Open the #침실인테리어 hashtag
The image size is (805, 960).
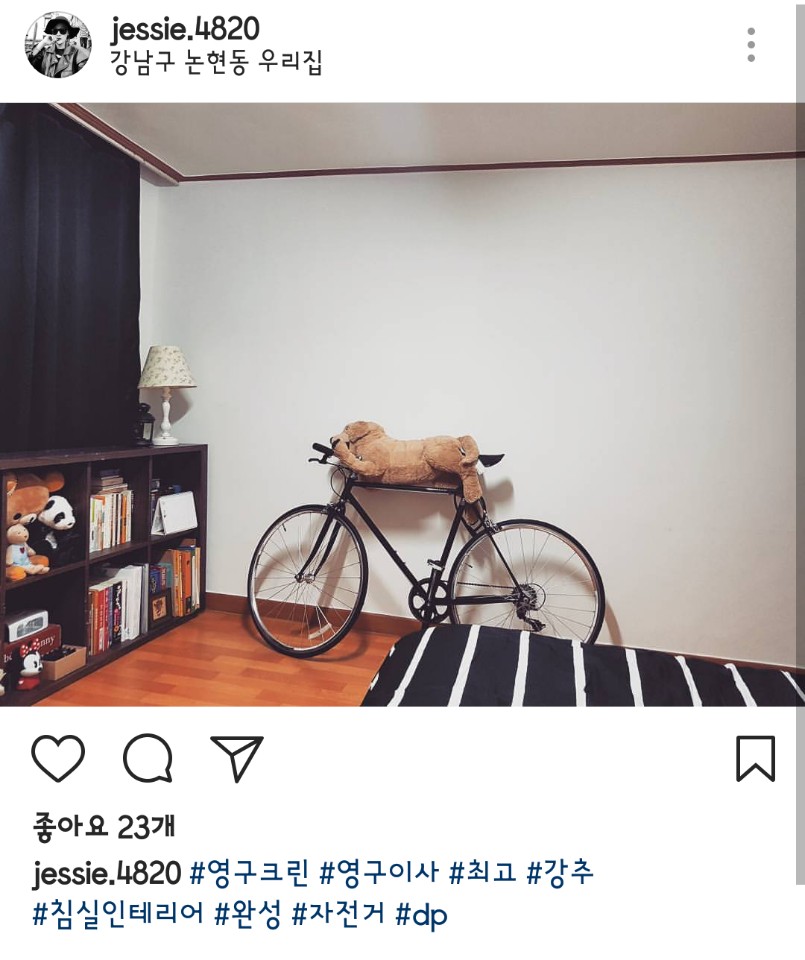(118, 914)
